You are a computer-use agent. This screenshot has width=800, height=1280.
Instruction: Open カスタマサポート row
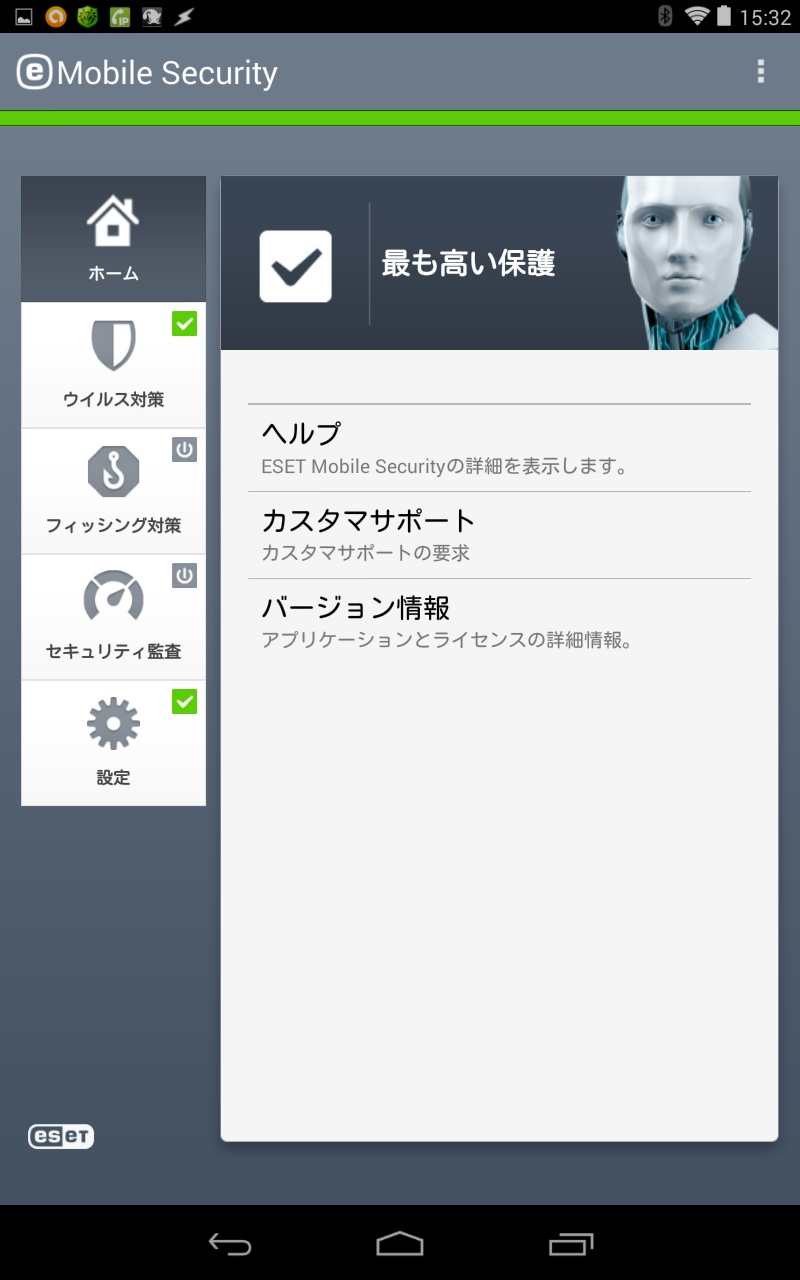click(499, 535)
